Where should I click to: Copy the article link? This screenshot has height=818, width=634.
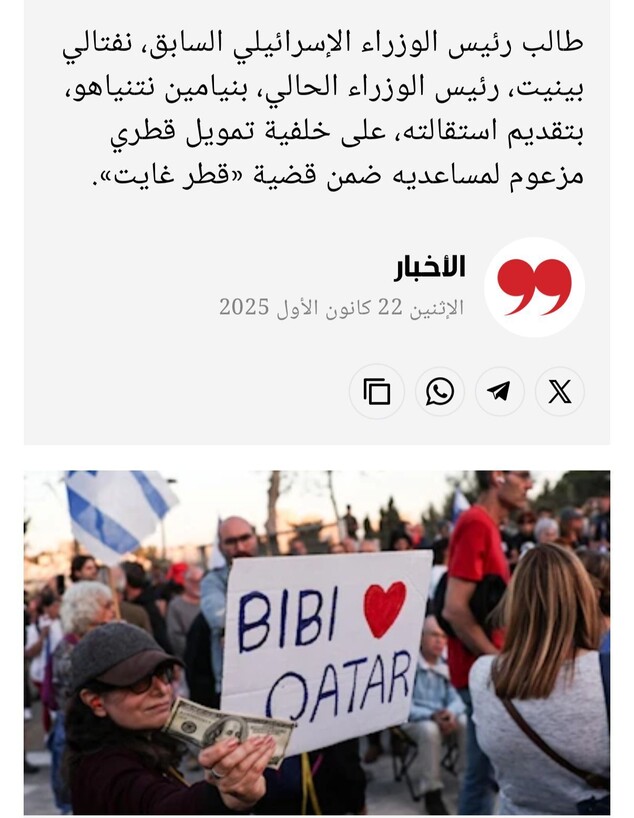tap(377, 391)
